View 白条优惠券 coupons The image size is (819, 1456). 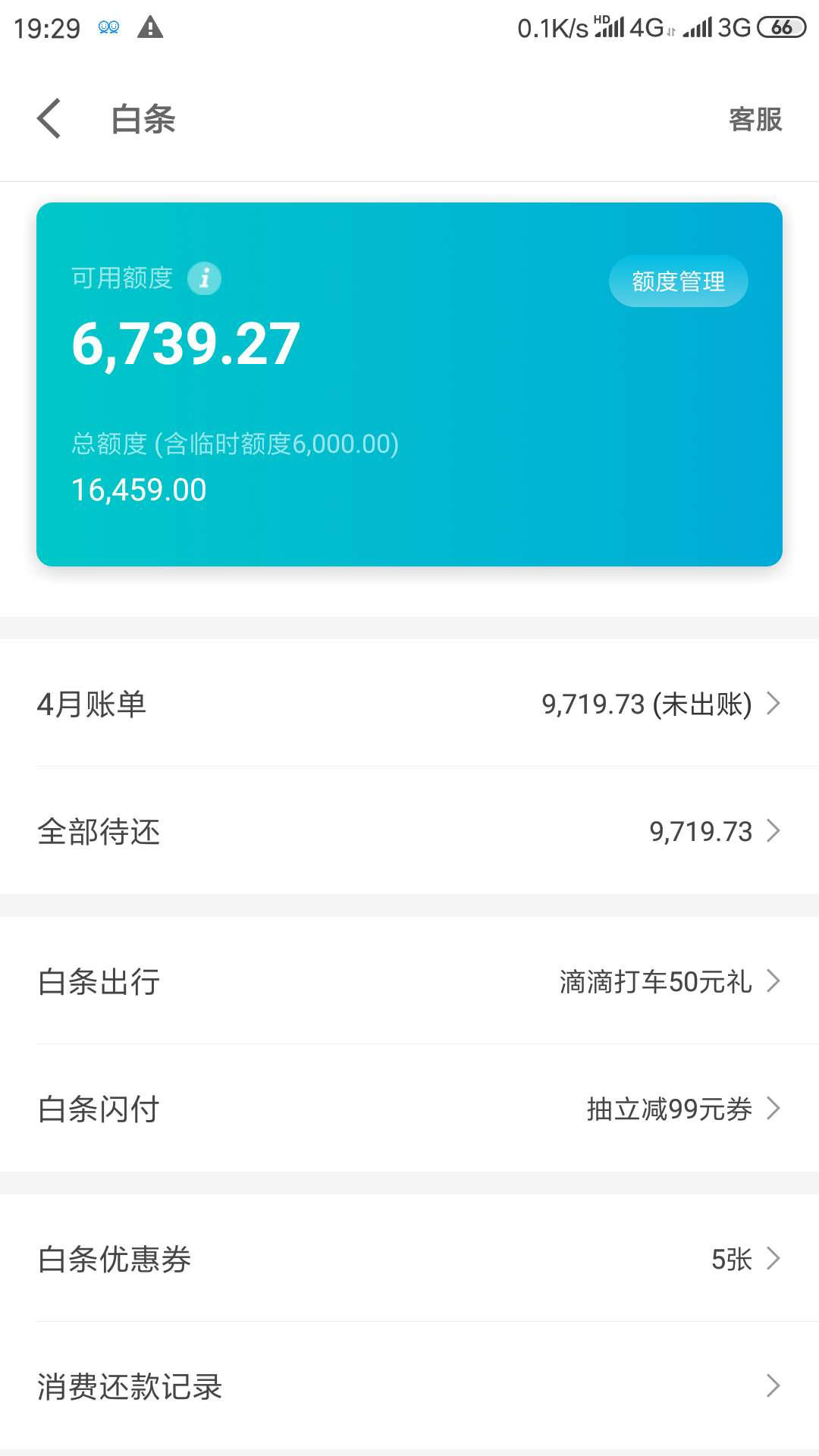coord(409,1258)
